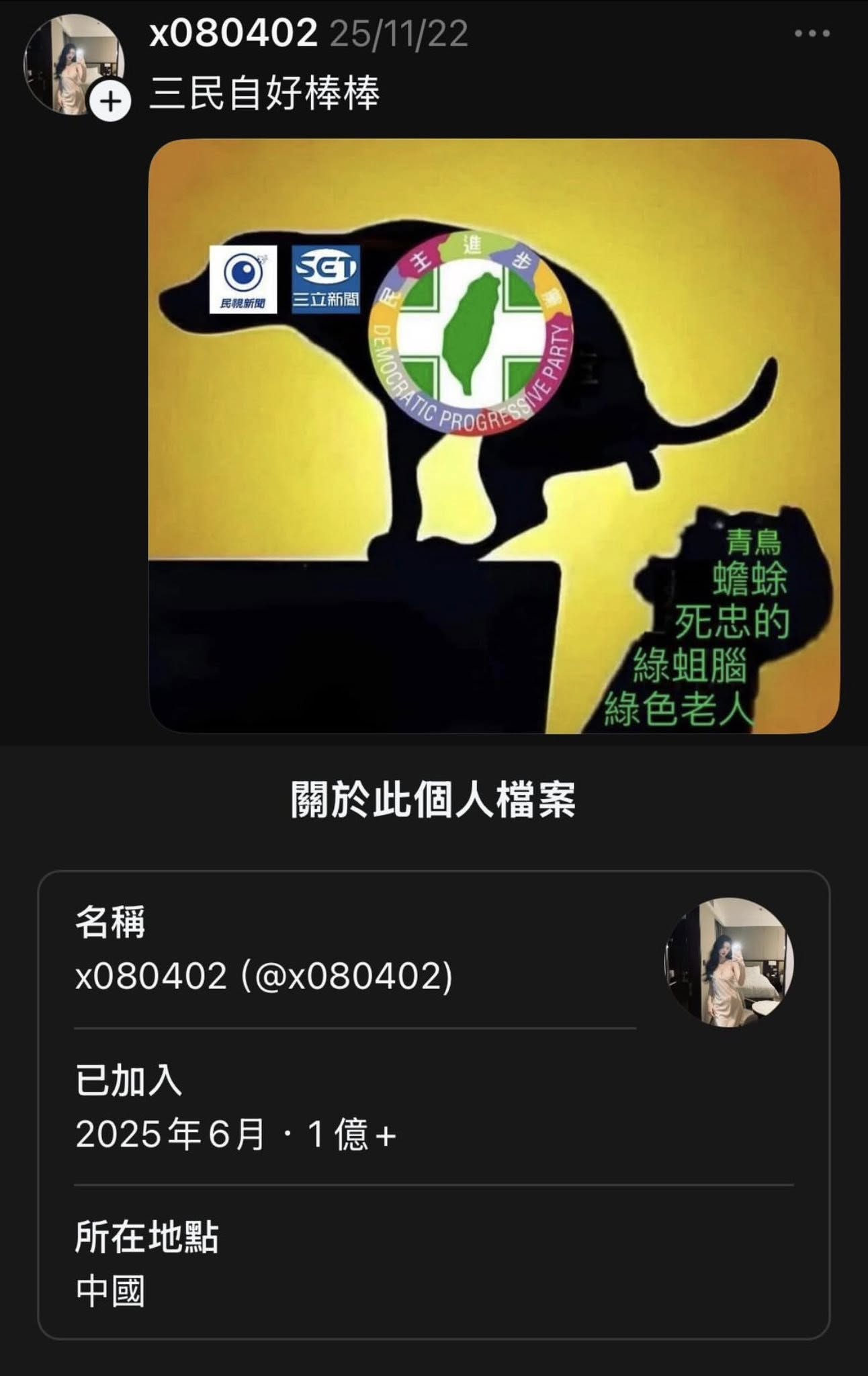The width and height of the screenshot is (868, 1376).
Task: View the posted dog silhouette image
Action: (x=494, y=435)
